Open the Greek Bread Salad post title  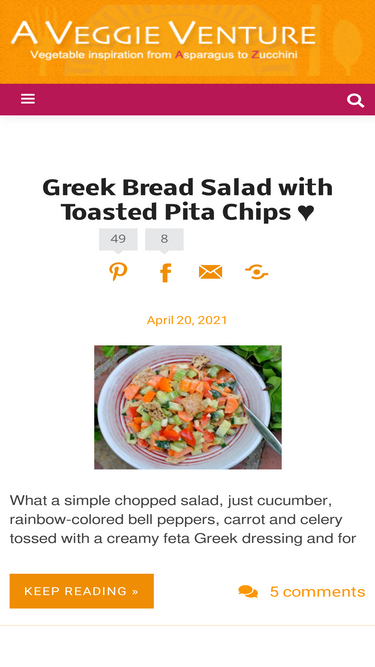(x=188, y=200)
